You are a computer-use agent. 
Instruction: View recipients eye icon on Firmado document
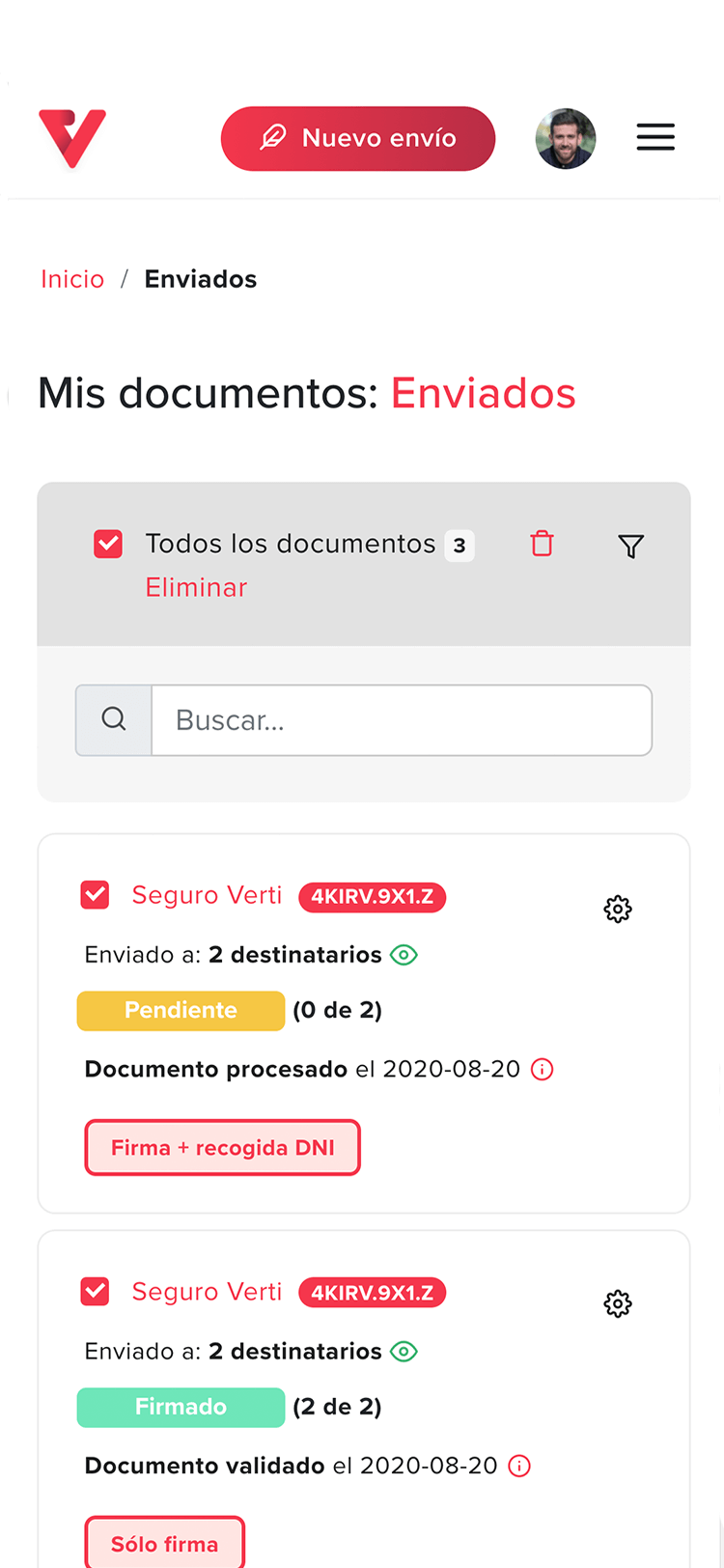click(404, 1351)
